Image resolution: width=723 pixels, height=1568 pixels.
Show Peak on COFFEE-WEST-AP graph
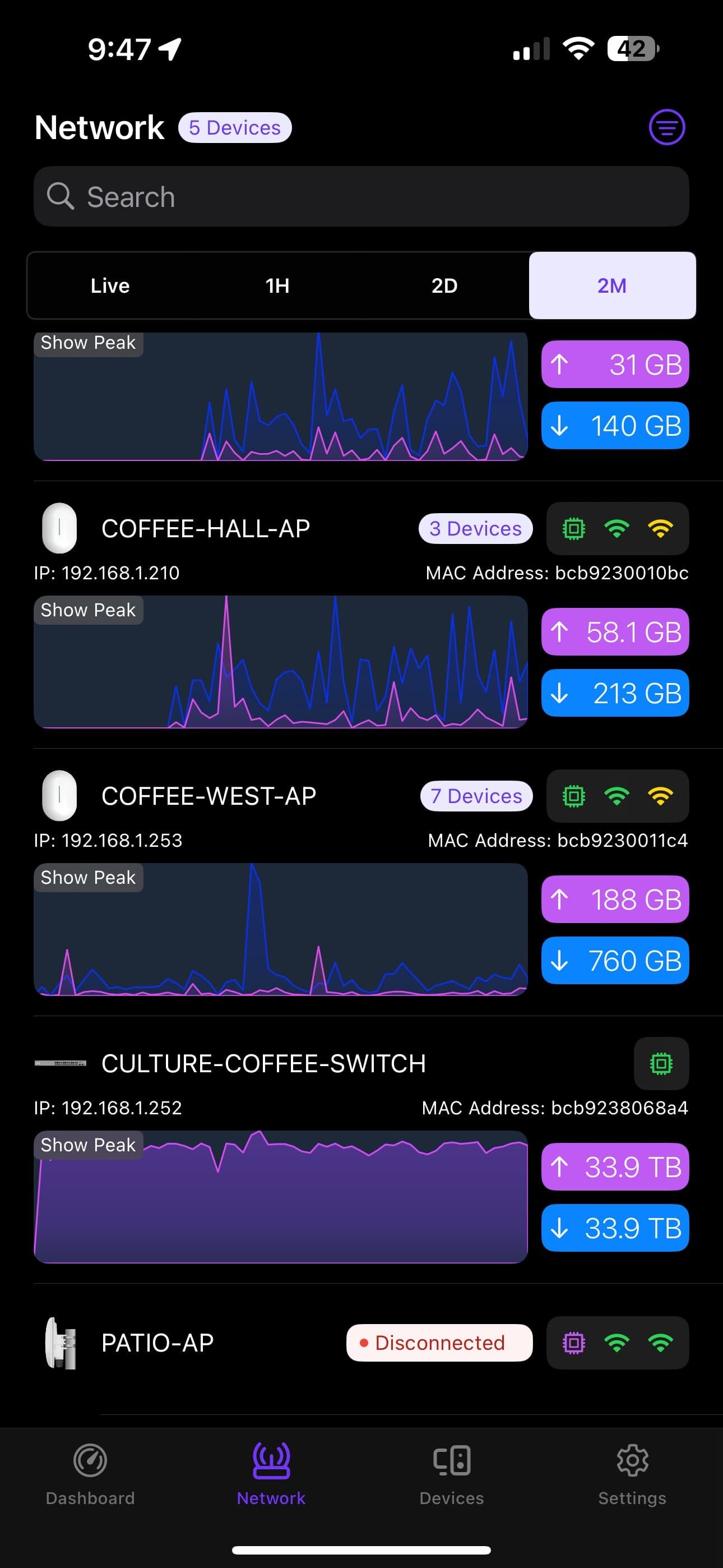pos(88,877)
